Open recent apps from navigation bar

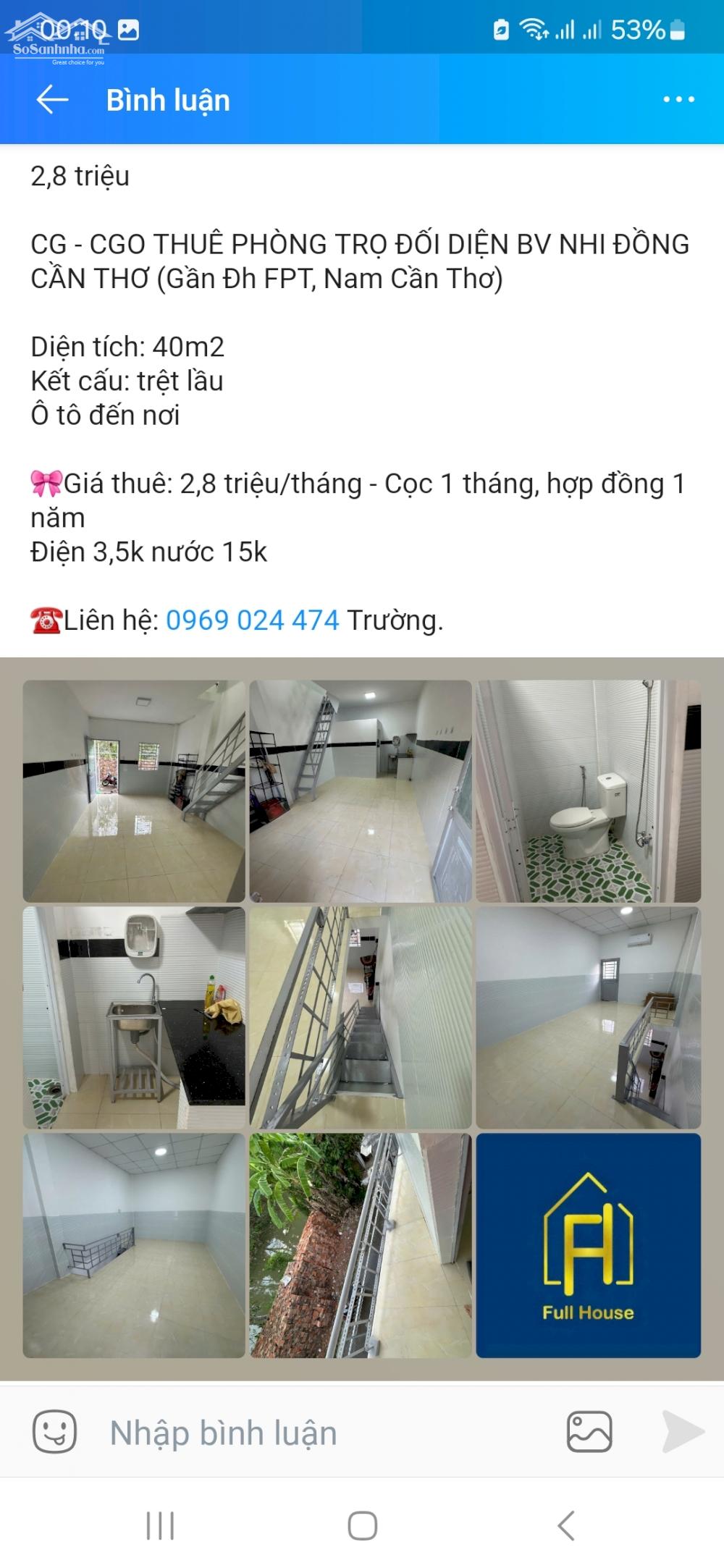point(160,1526)
